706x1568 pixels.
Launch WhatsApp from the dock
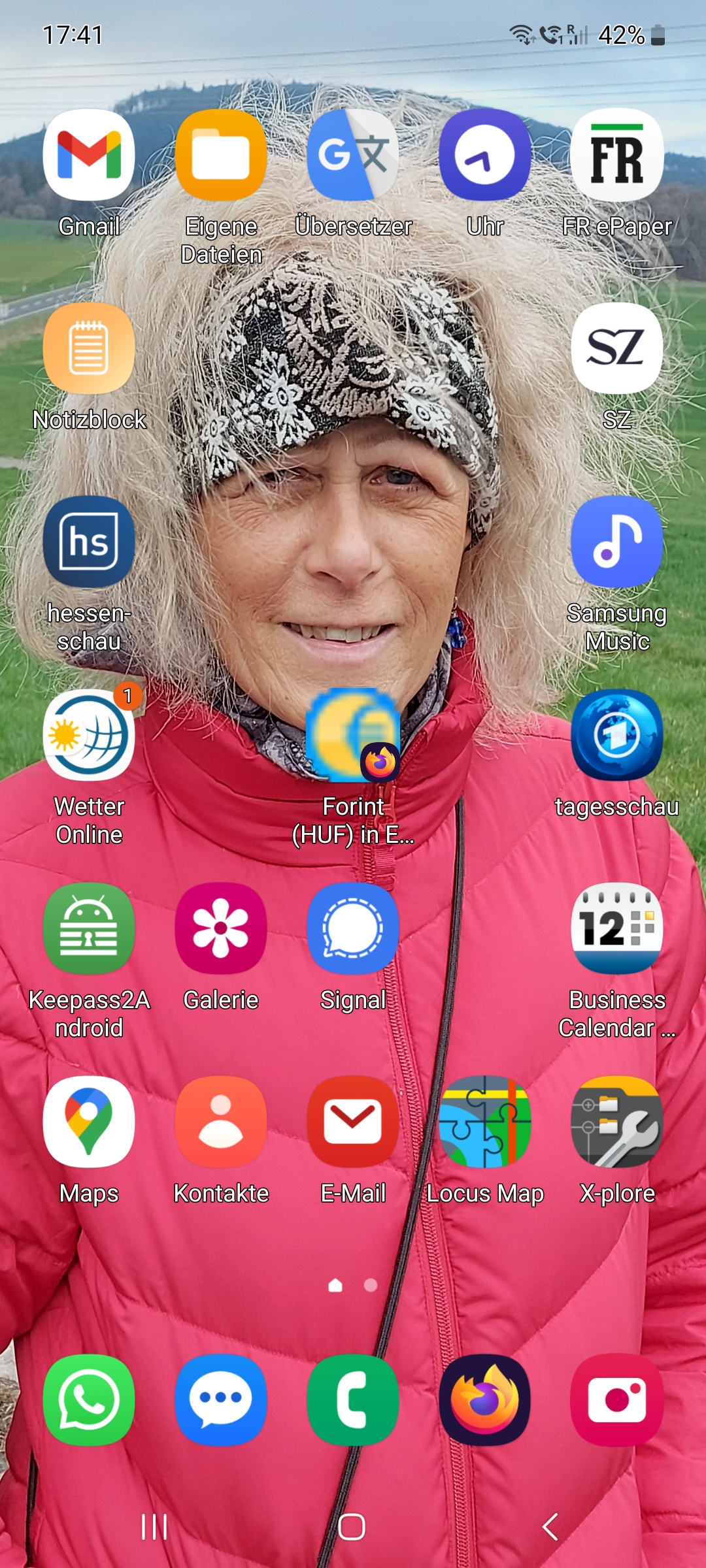[x=89, y=1401]
